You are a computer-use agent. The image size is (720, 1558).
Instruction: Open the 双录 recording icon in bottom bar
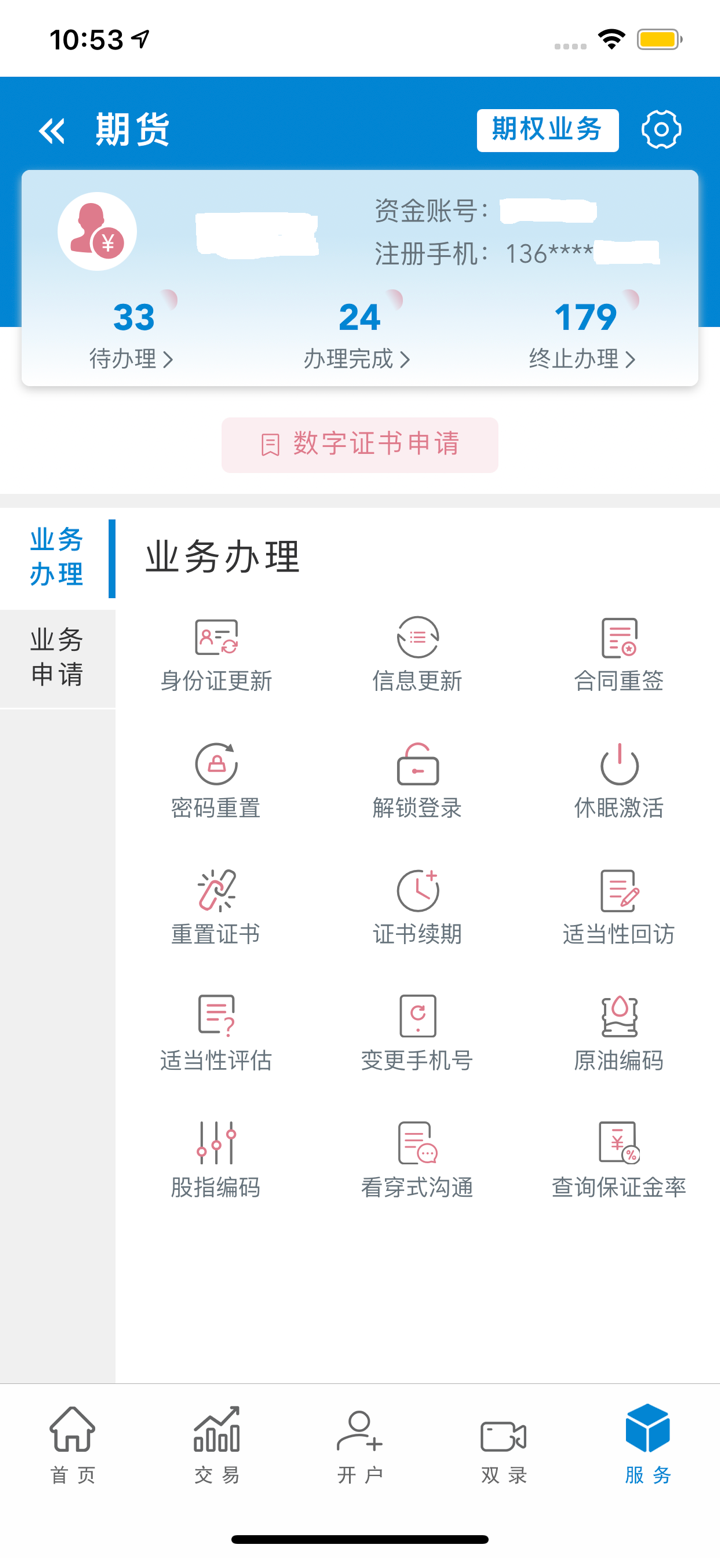[502, 1447]
